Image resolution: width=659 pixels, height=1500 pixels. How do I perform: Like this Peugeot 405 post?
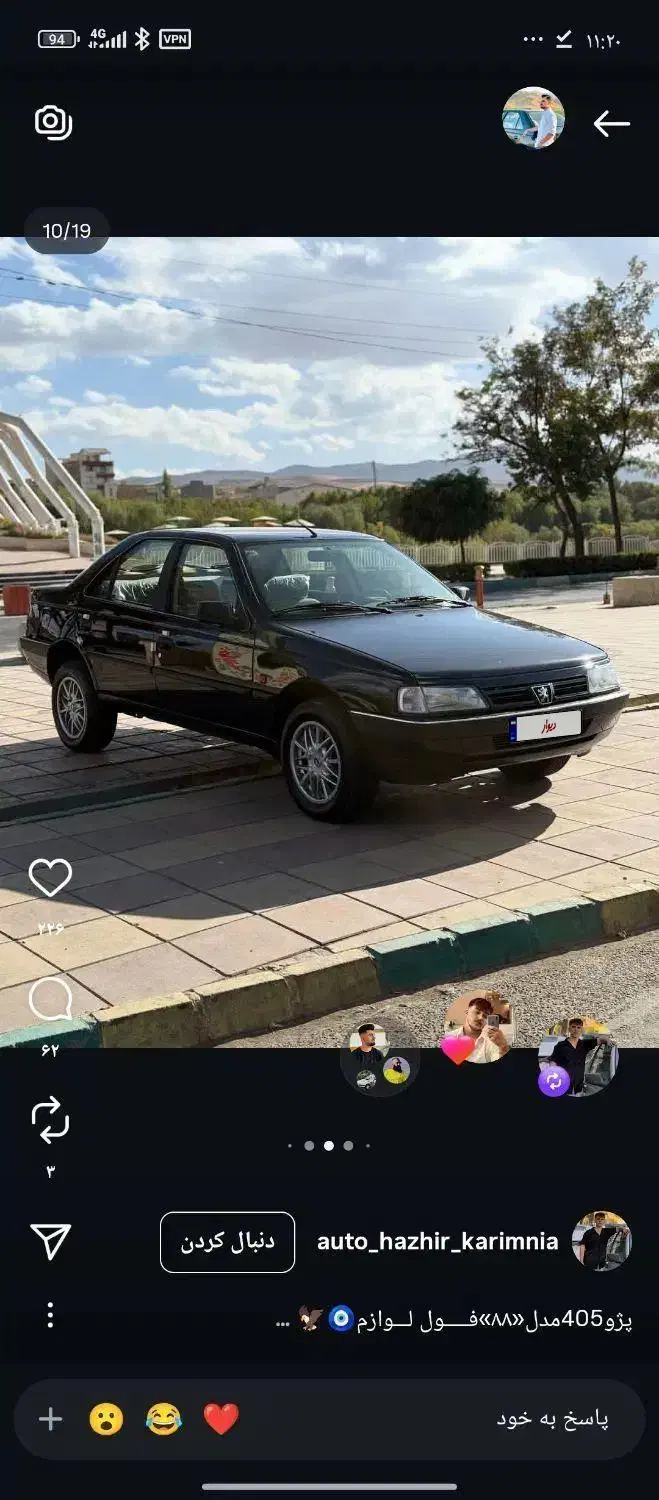click(50, 878)
